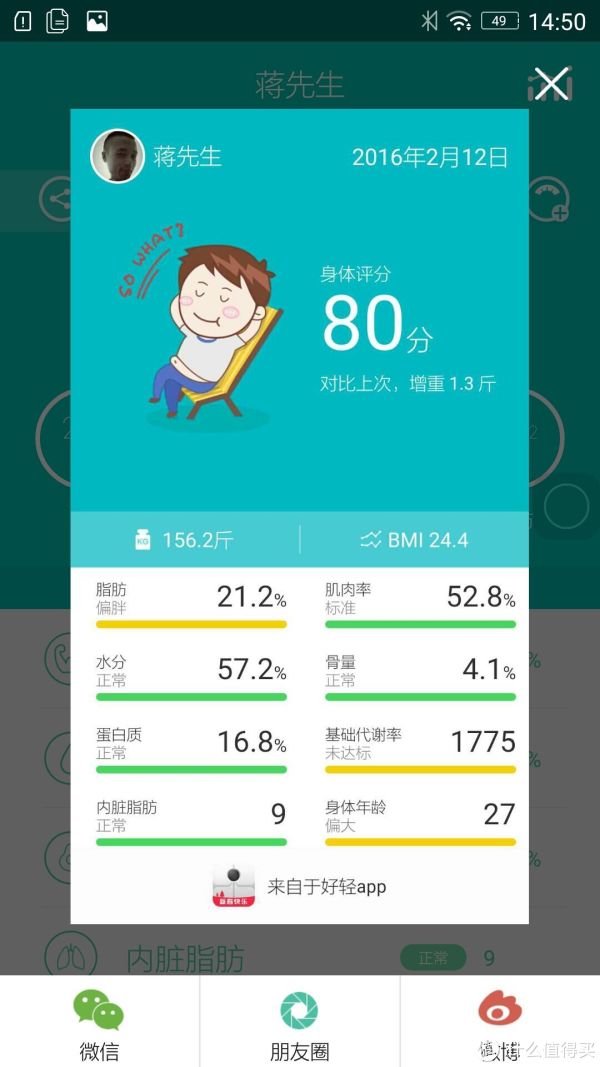The width and height of the screenshot is (600, 1067).
Task: Share to Moments (朋友圈)
Action: (299, 1021)
